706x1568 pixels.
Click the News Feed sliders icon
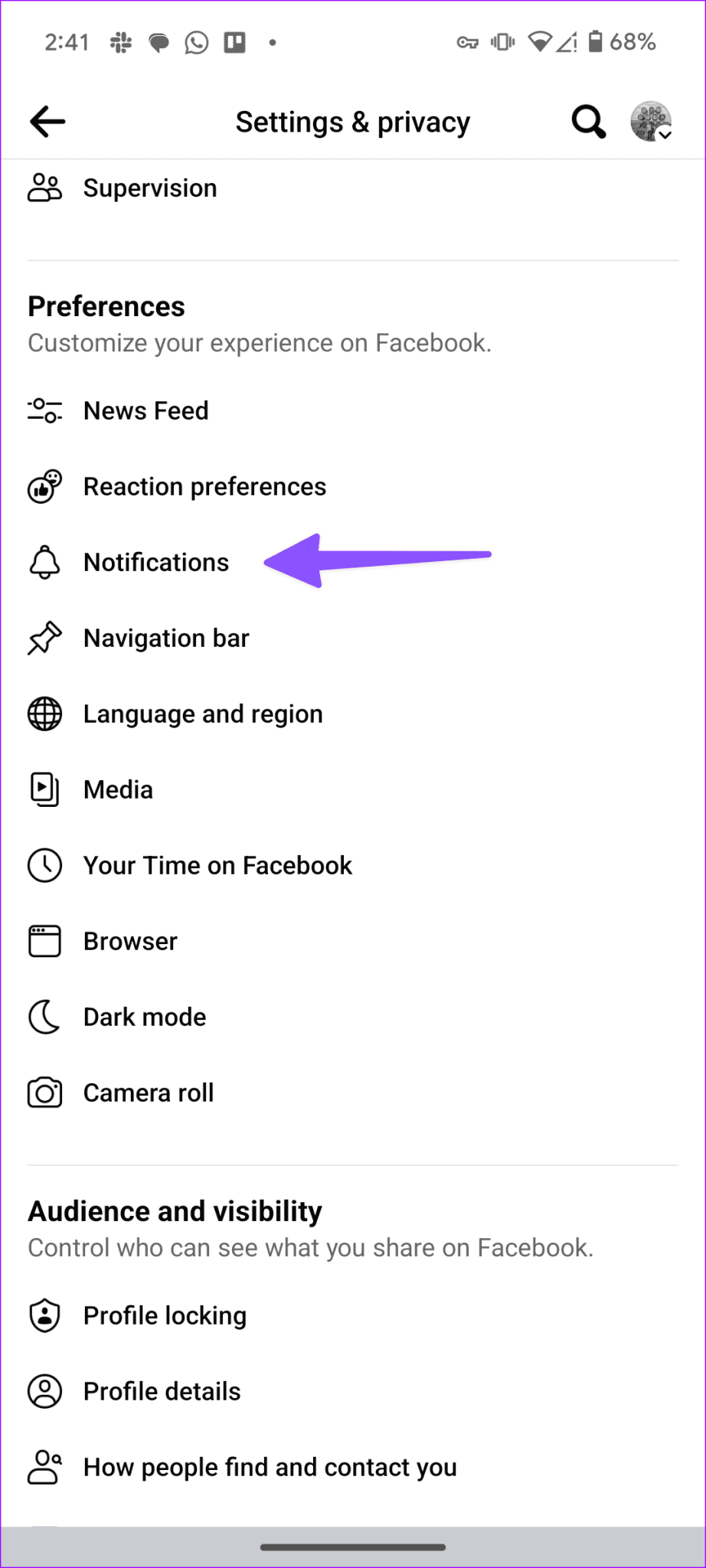pos(44,410)
